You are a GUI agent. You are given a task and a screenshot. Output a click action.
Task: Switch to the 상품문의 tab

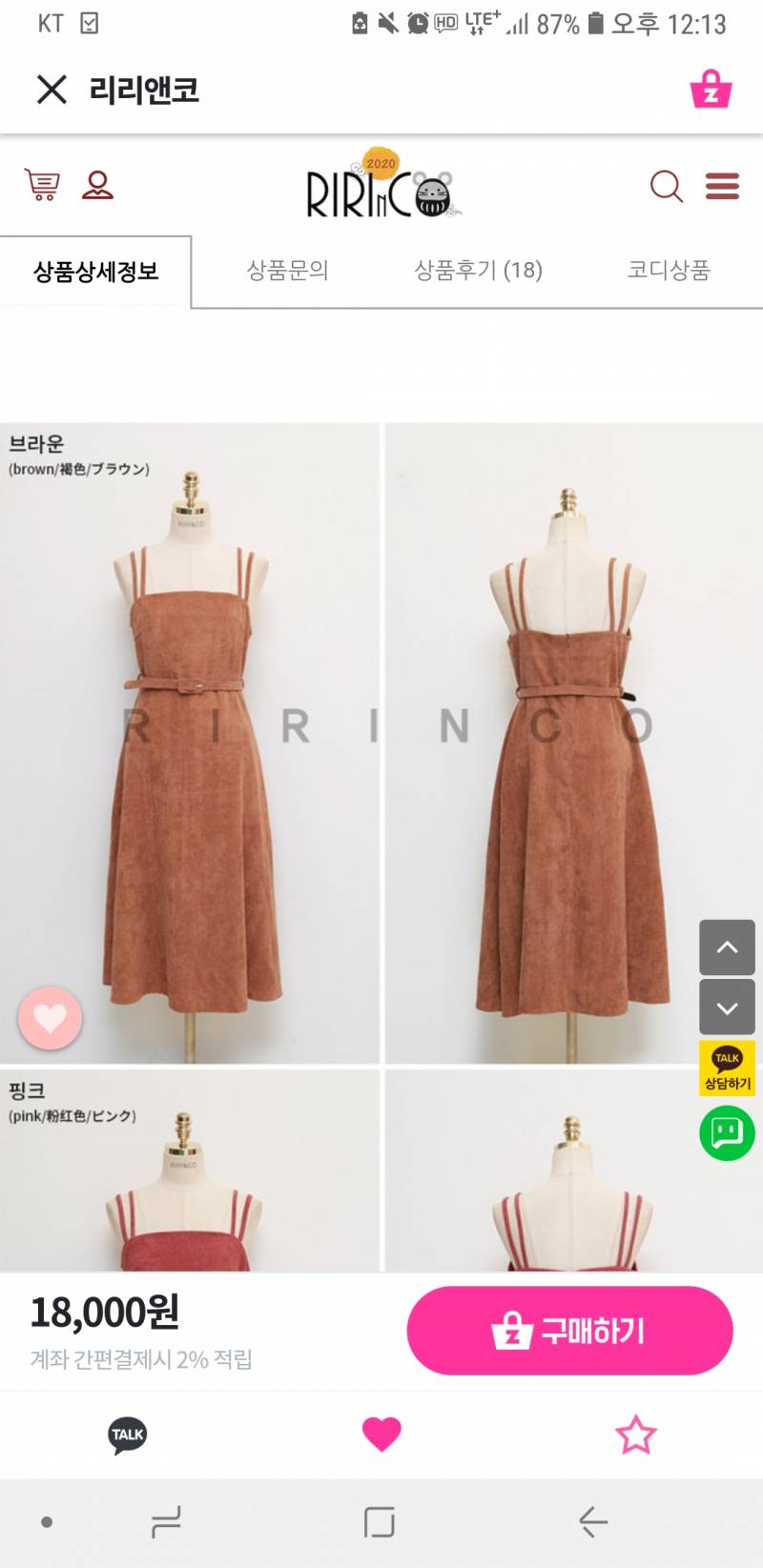pos(287,271)
